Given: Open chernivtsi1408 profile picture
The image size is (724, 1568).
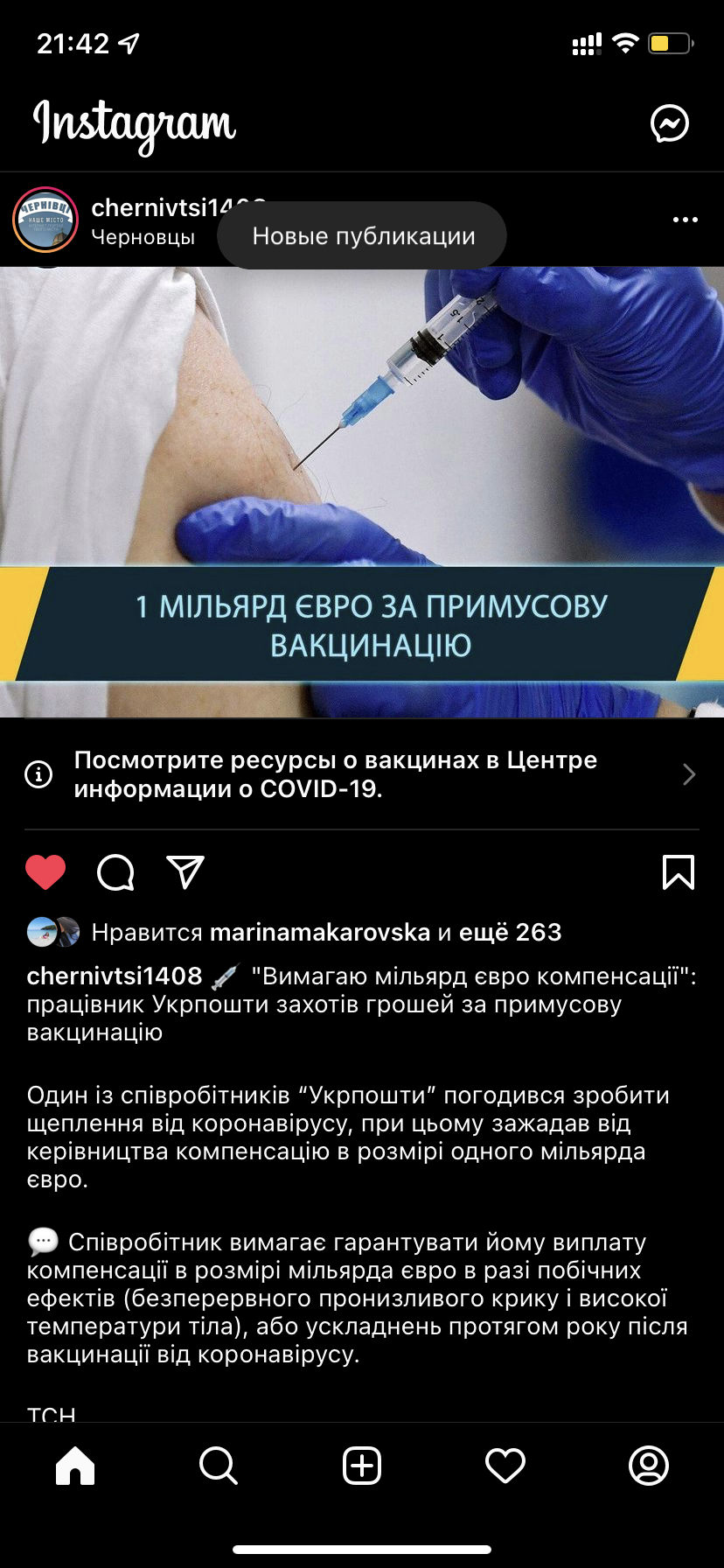Looking at the screenshot, I should click(45, 220).
